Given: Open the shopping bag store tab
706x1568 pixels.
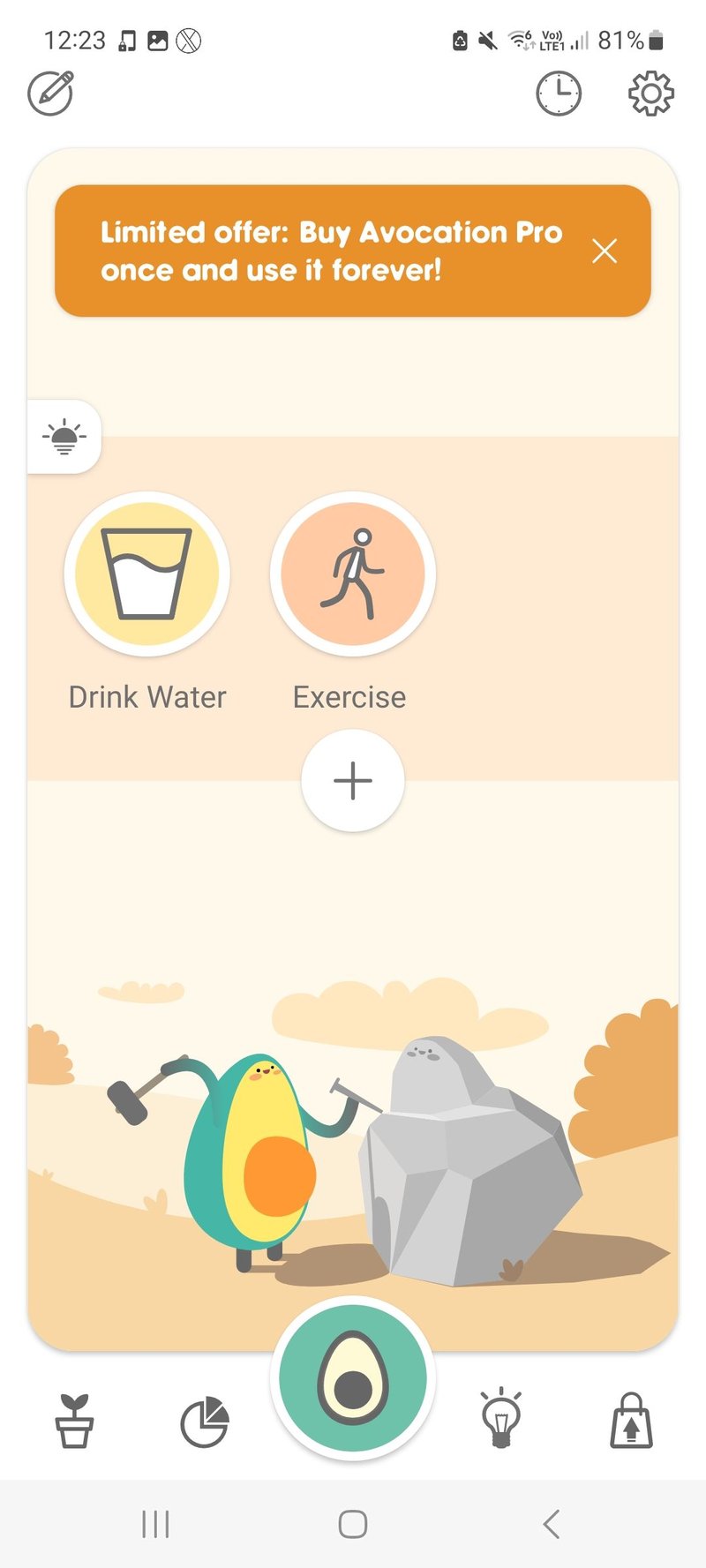Looking at the screenshot, I should [x=632, y=1420].
